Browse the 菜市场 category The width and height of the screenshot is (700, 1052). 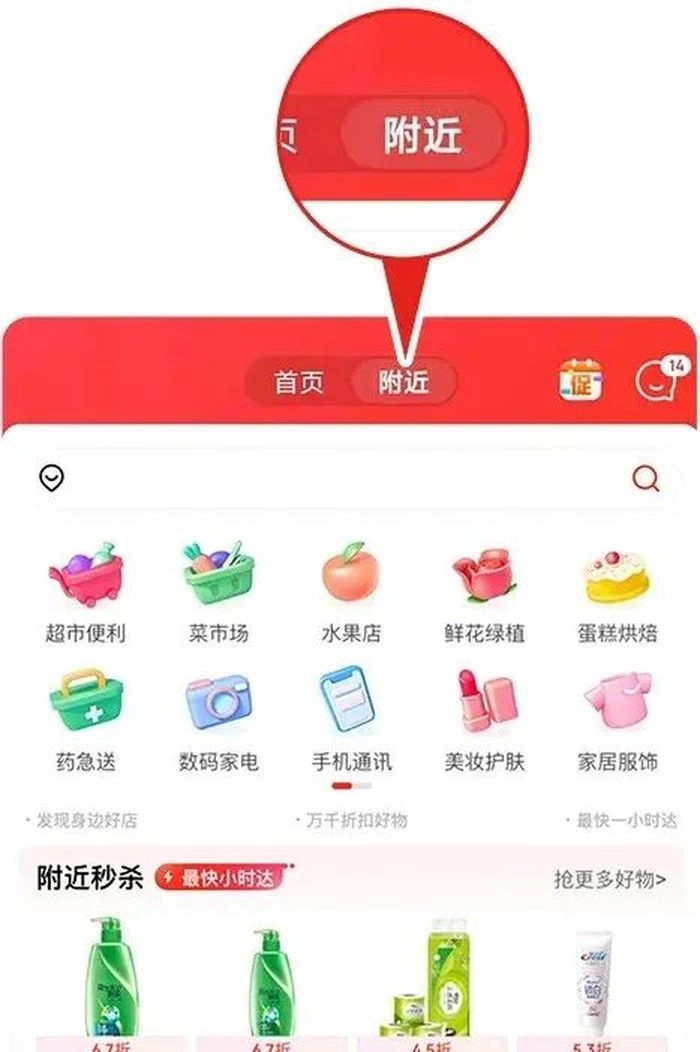(218, 590)
